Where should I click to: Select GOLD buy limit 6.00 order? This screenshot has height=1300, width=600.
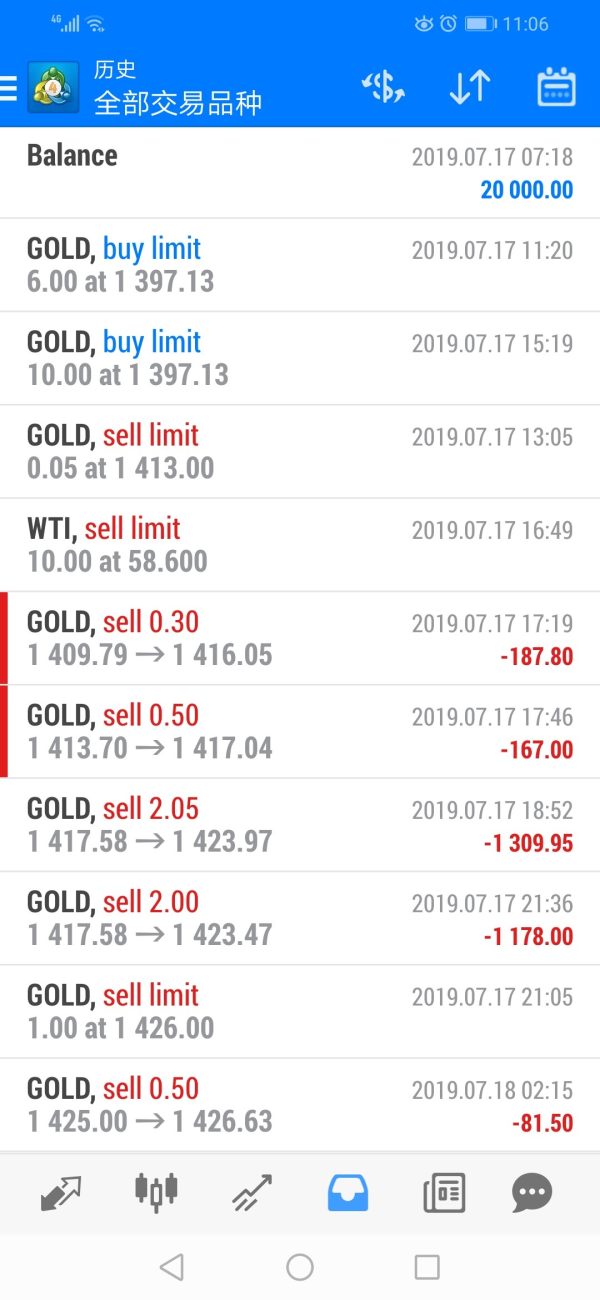click(300, 265)
